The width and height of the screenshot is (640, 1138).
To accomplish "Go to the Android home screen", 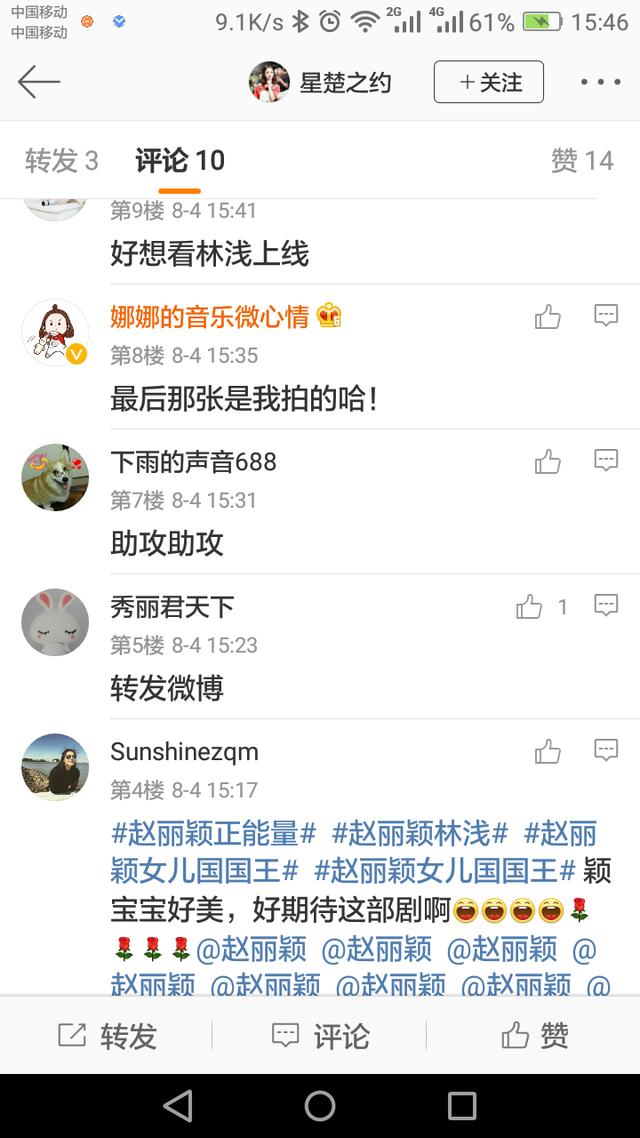I will coord(320,1105).
